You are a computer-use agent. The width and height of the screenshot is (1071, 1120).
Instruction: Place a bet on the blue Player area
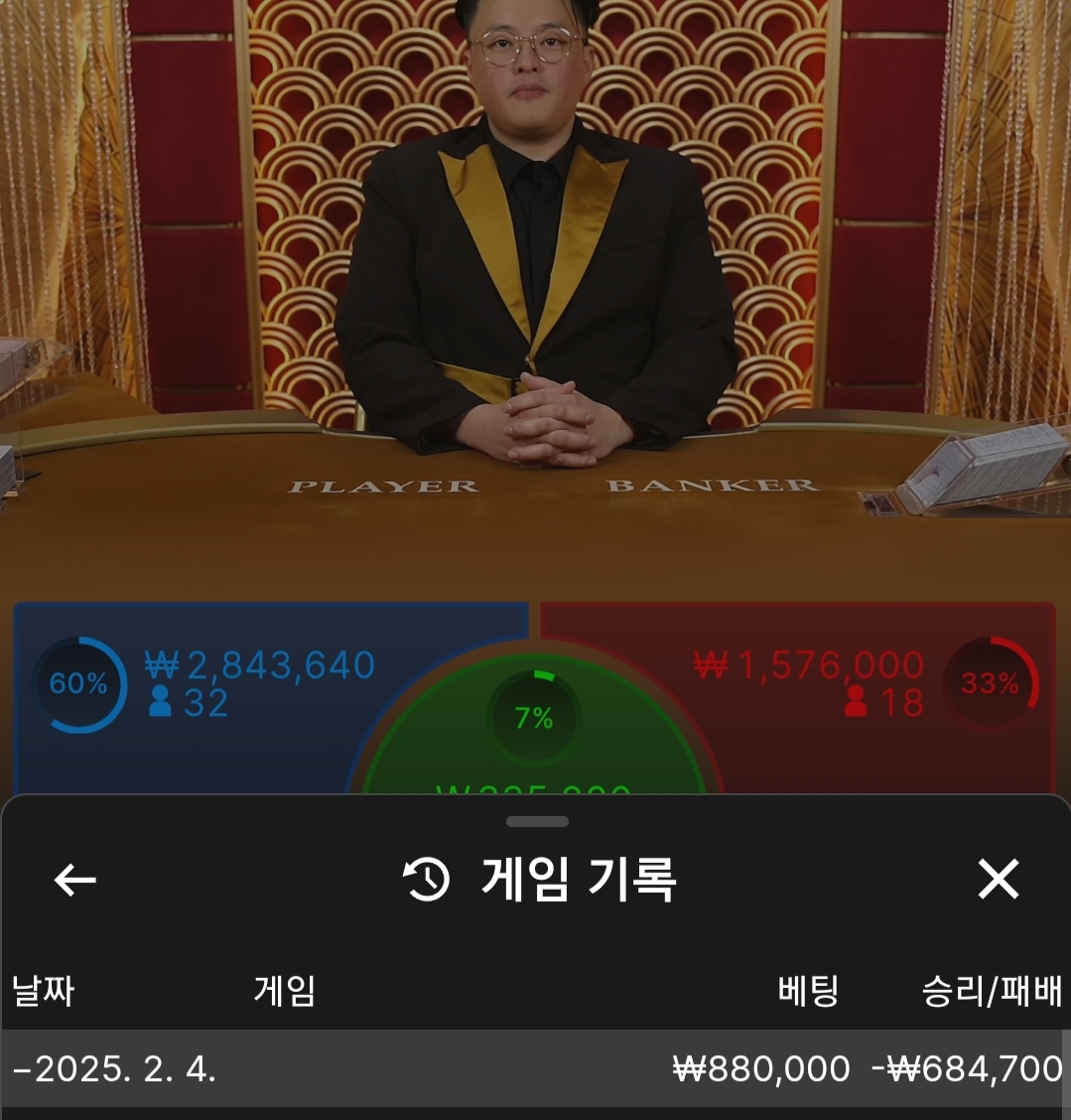point(238,695)
